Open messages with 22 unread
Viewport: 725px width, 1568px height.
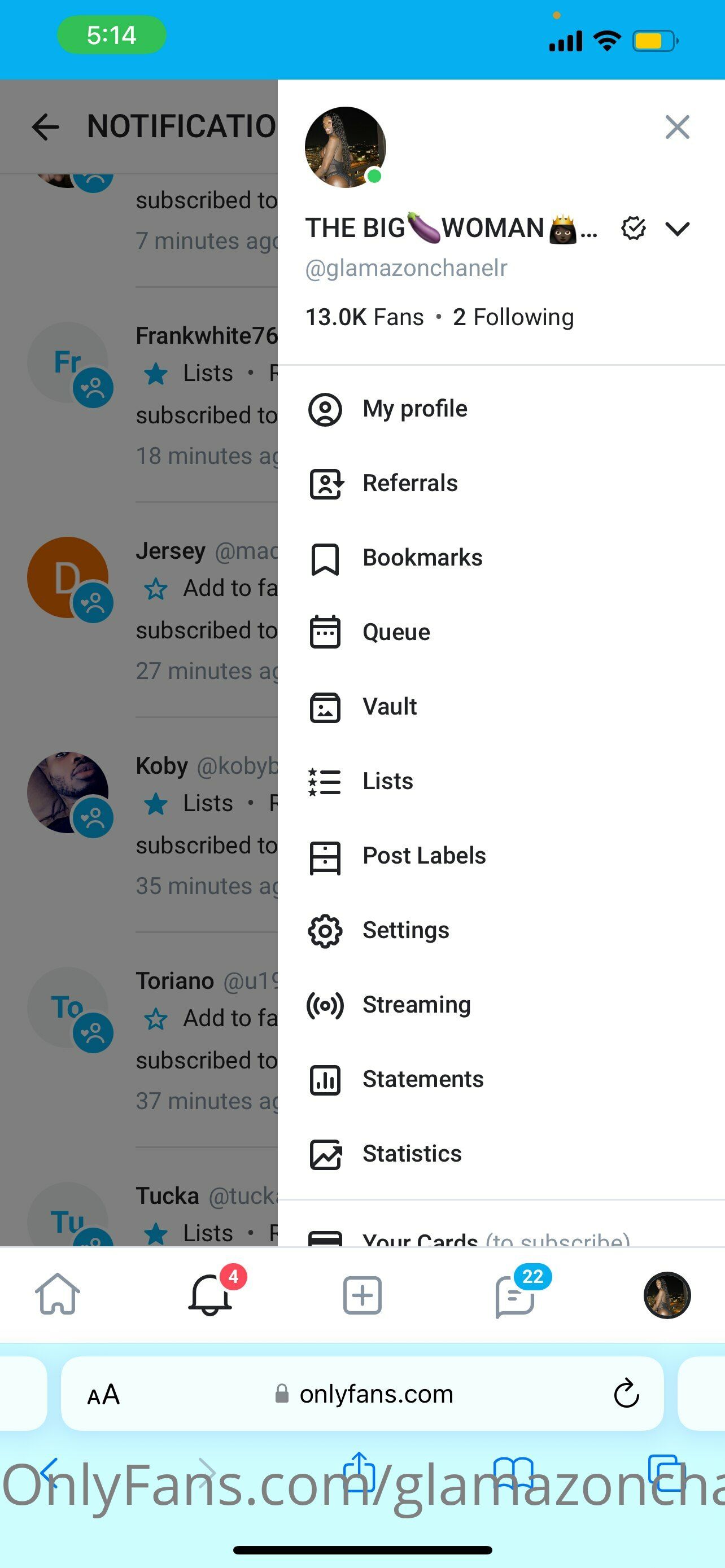[515, 1295]
